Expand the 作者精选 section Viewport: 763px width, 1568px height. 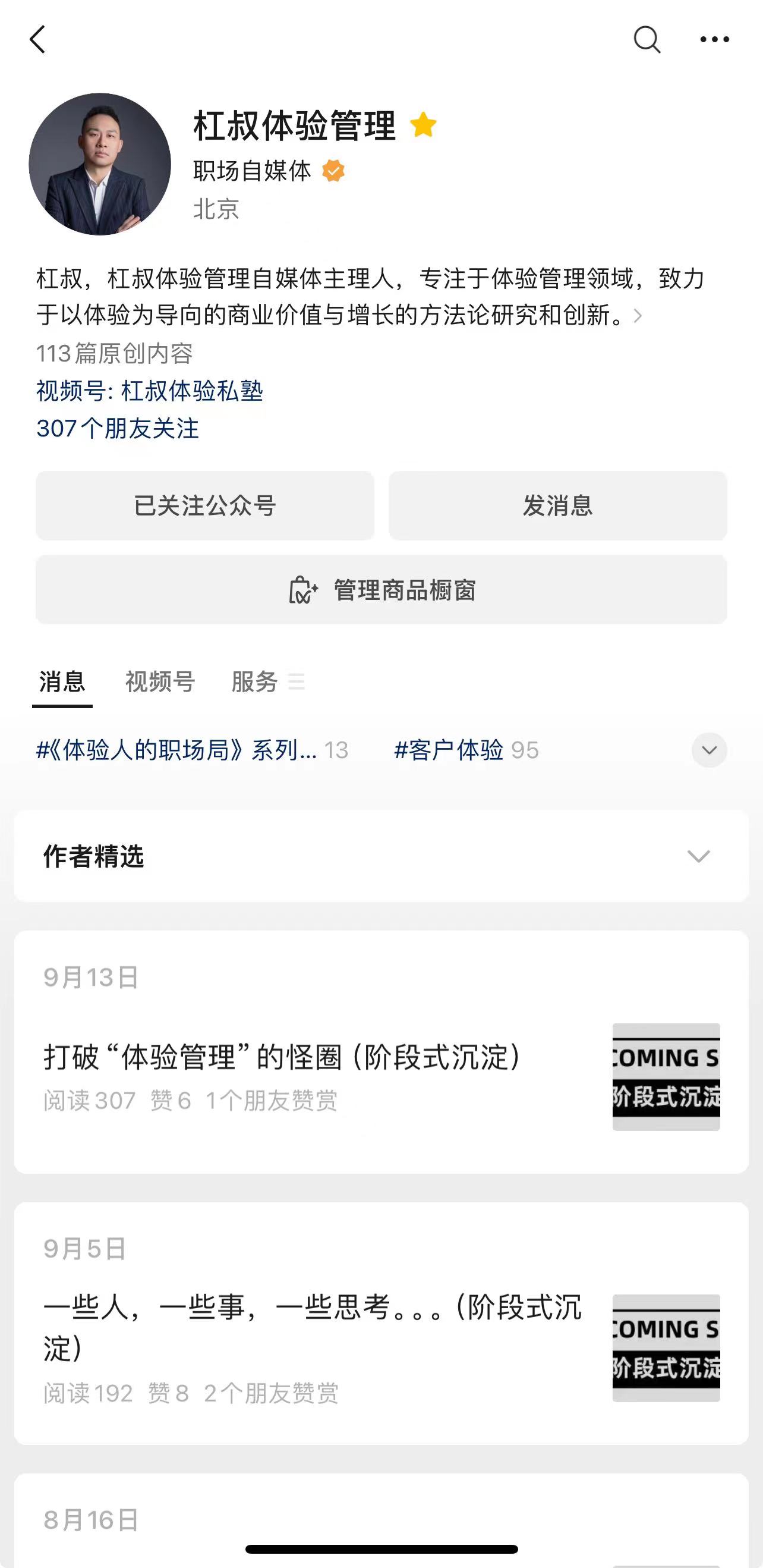pyautogui.click(x=698, y=856)
